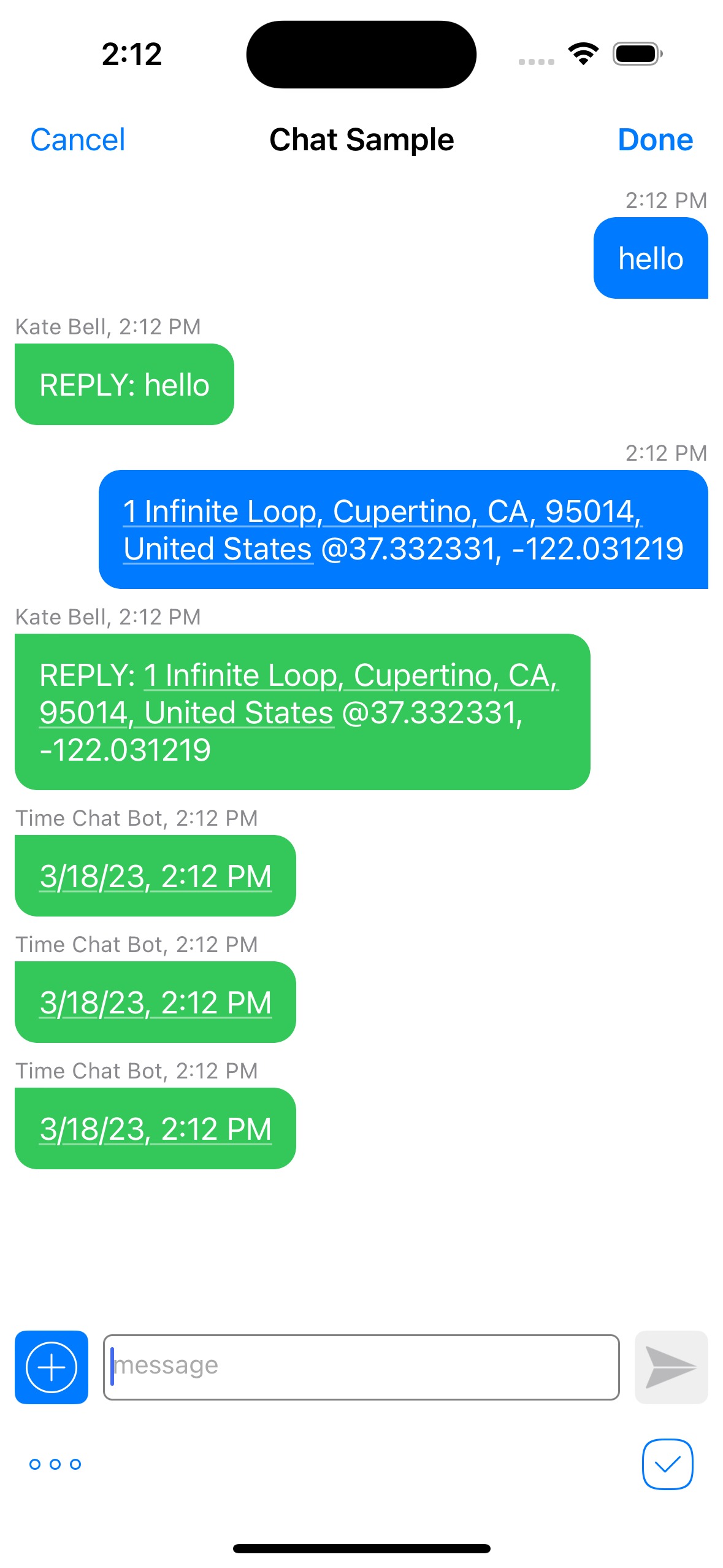Open the plus attachment button
This screenshot has height=1568, width=723.
[x=52, y=1367]
